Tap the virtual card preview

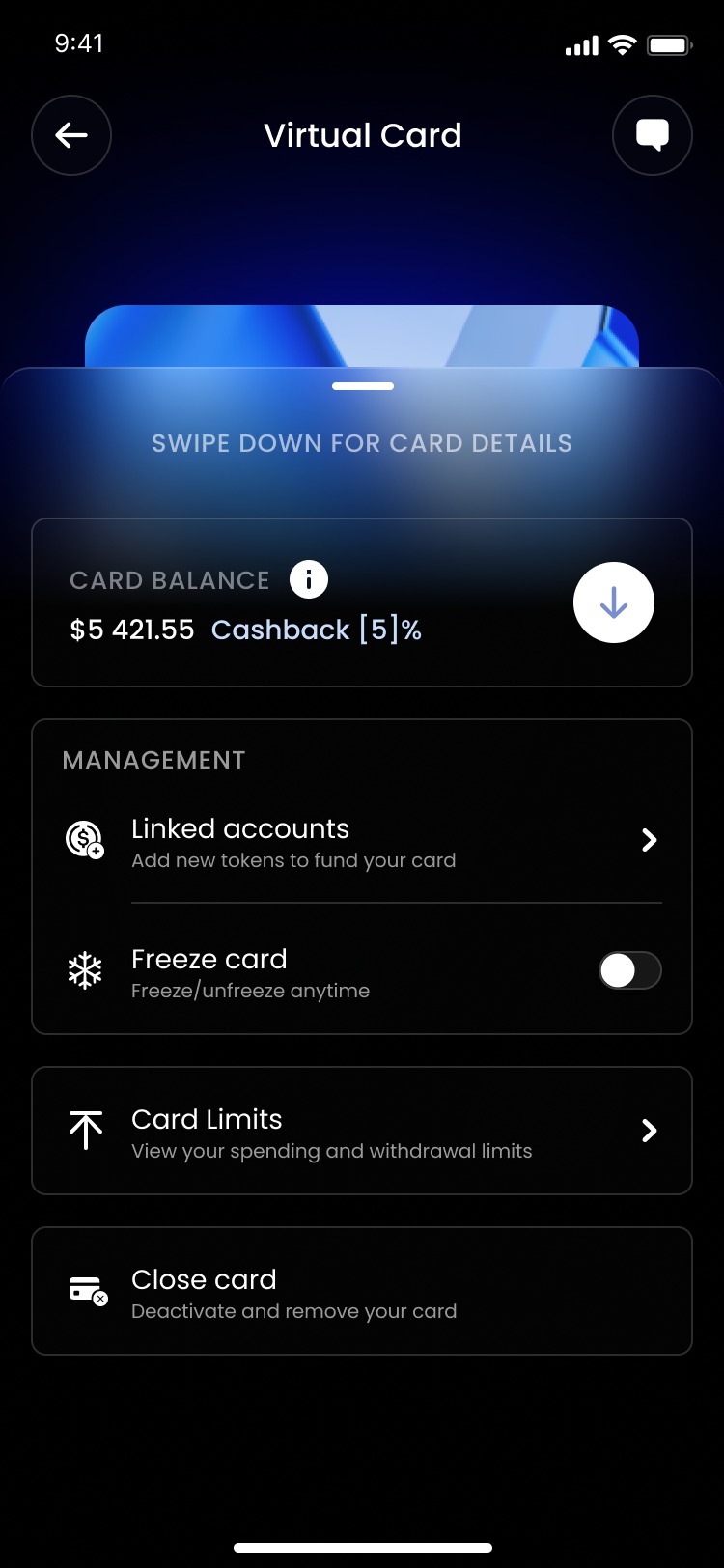point(362,336)
